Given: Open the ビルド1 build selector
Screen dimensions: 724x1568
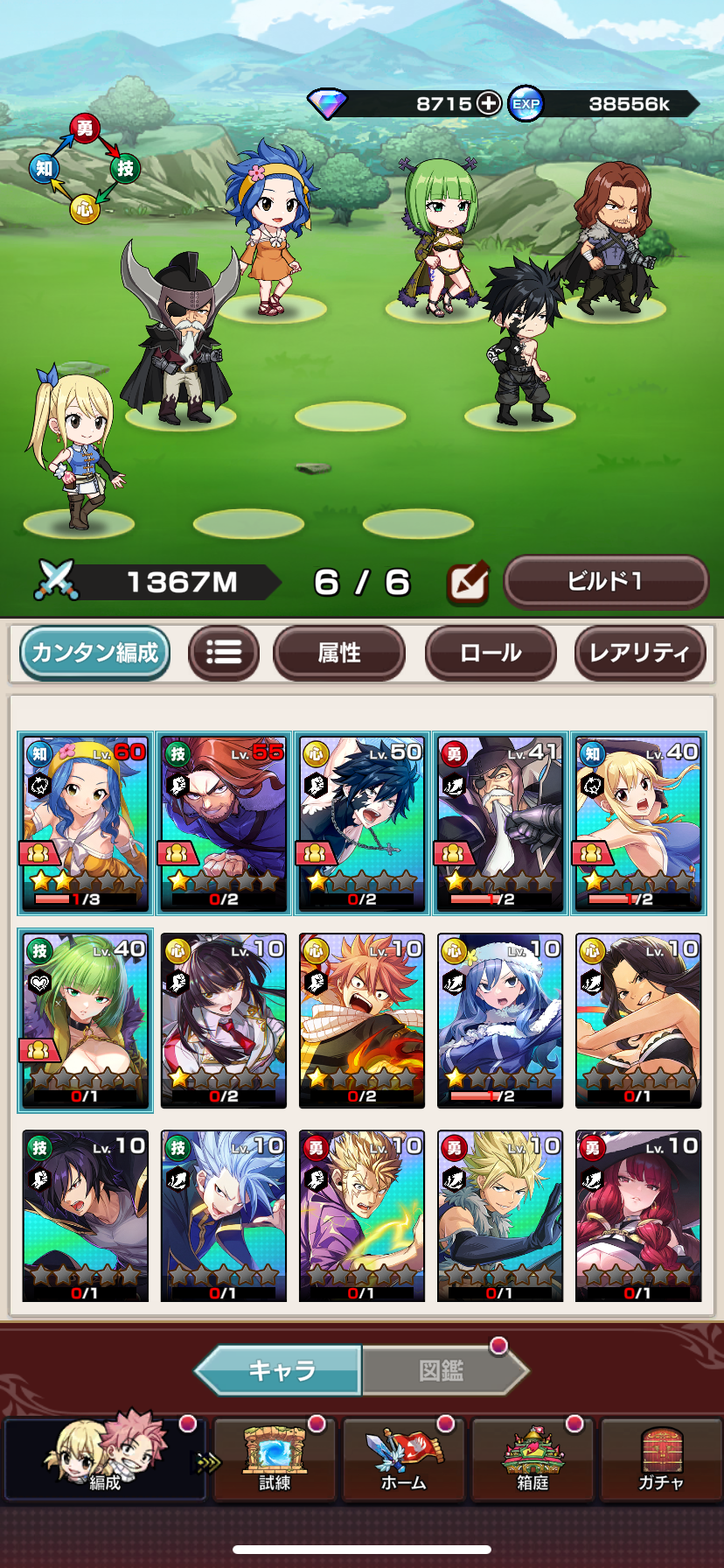Looking at the screenshot, I should 605,582.
